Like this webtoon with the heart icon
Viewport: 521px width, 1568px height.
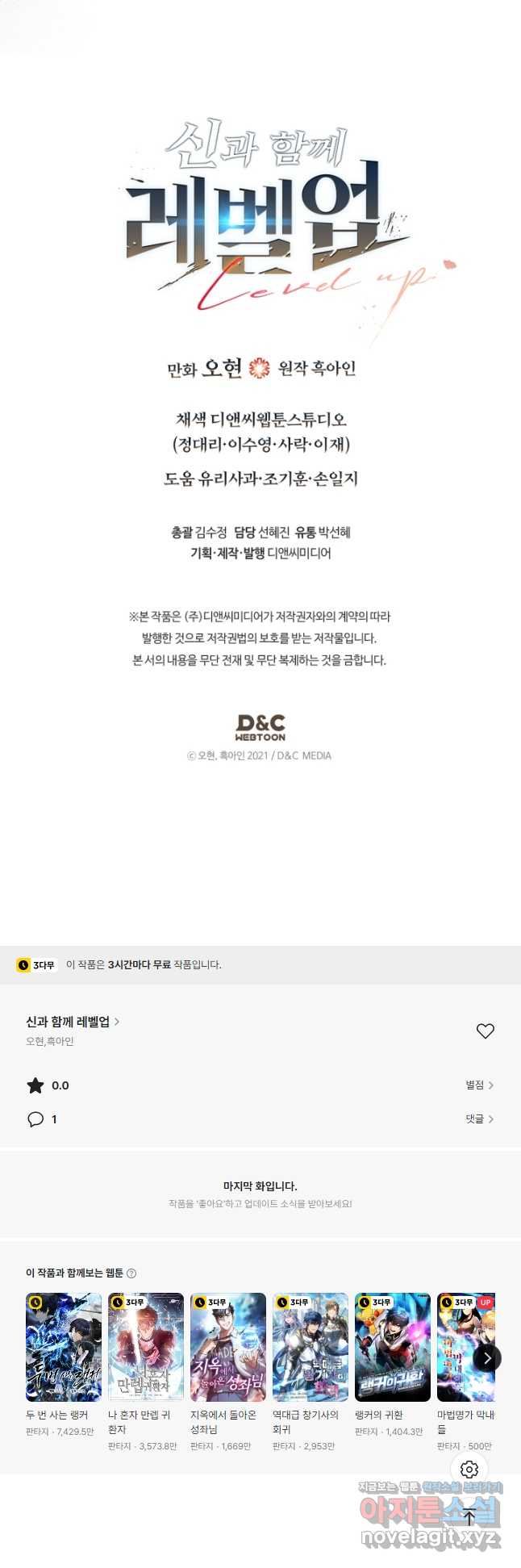pyautogui.click(x=485, y=1031)
